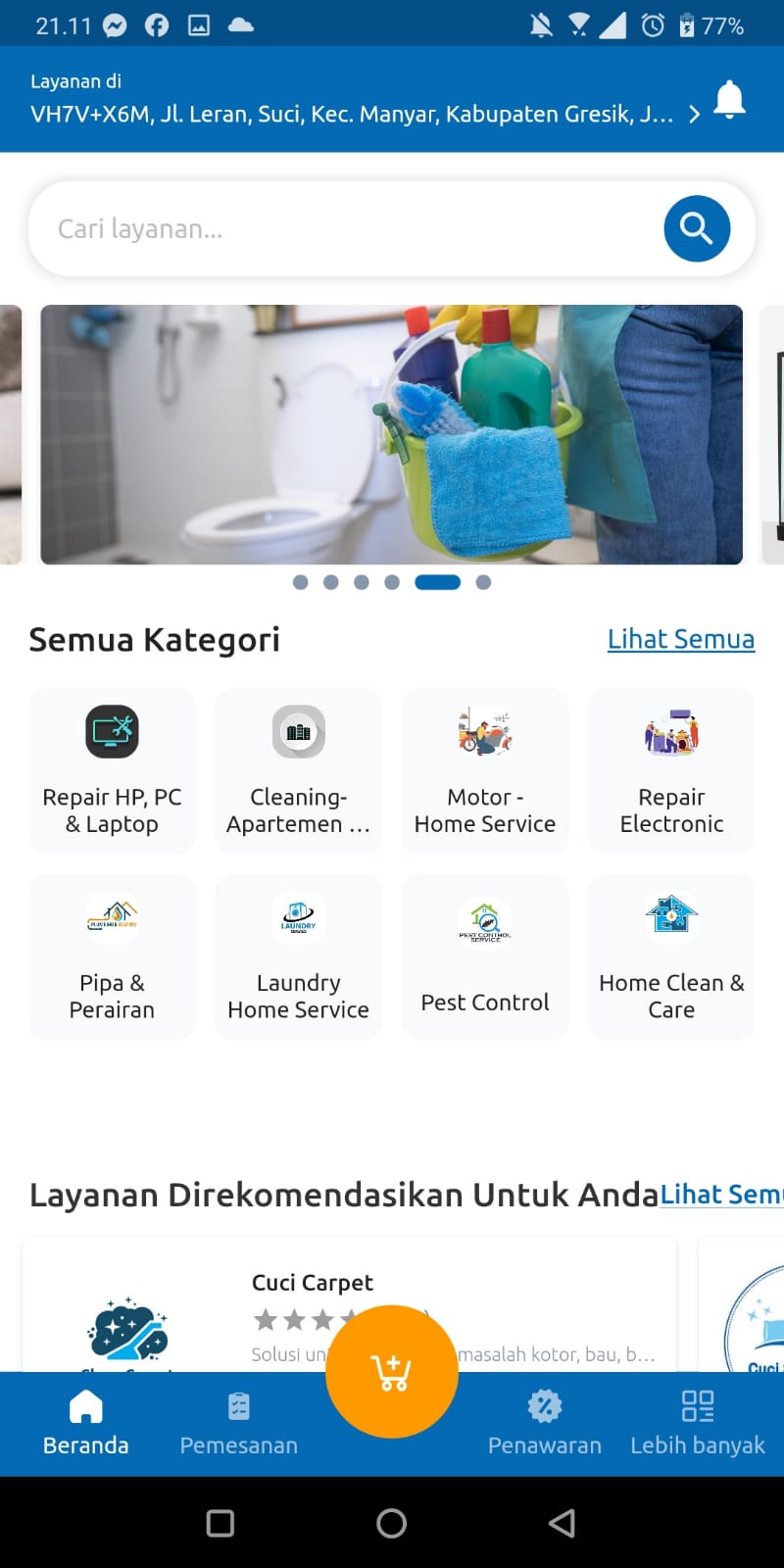
Task: Change the service location address
Action: (353, 114)
